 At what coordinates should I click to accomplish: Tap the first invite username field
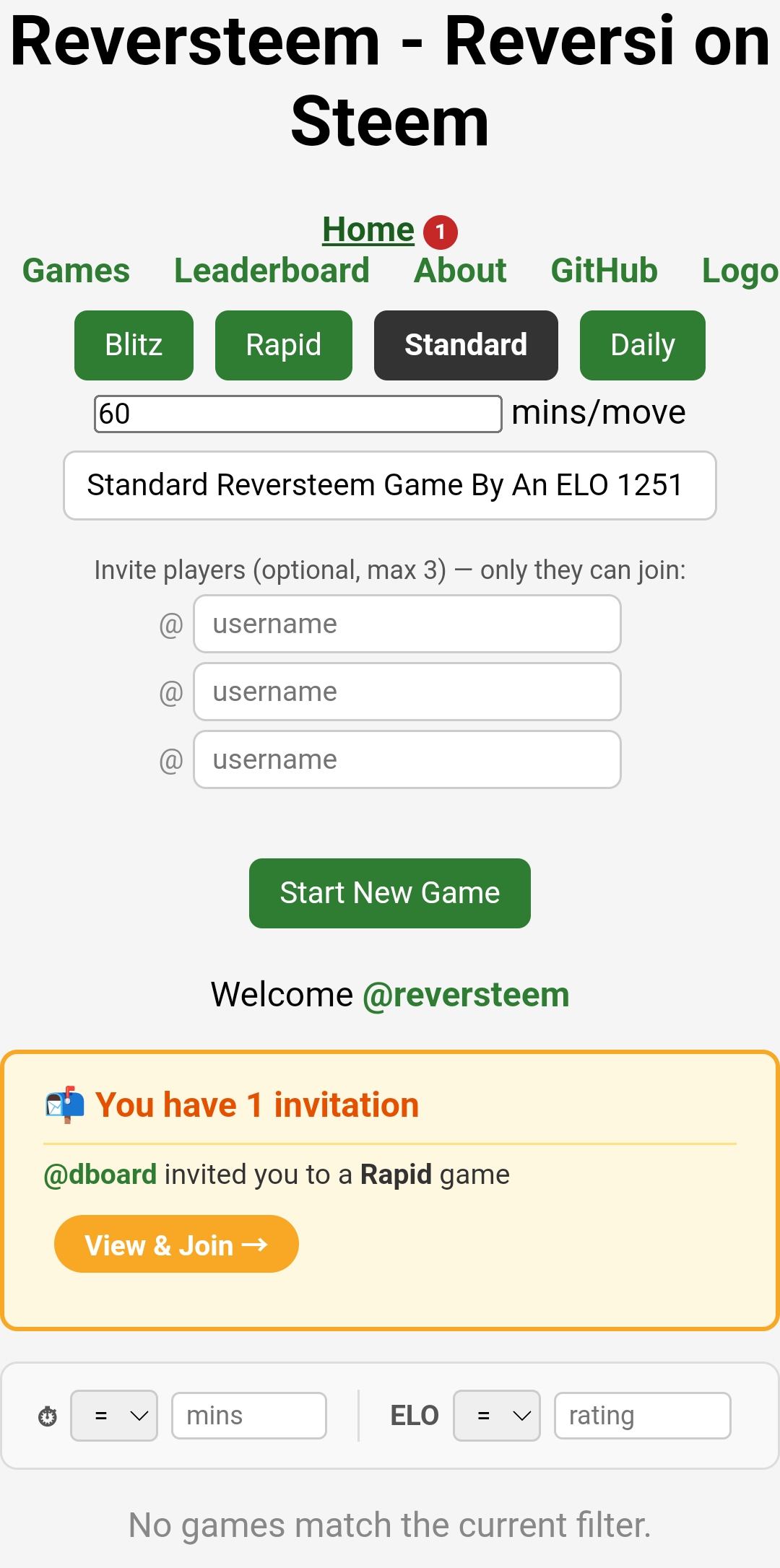(x=407, y=624)
